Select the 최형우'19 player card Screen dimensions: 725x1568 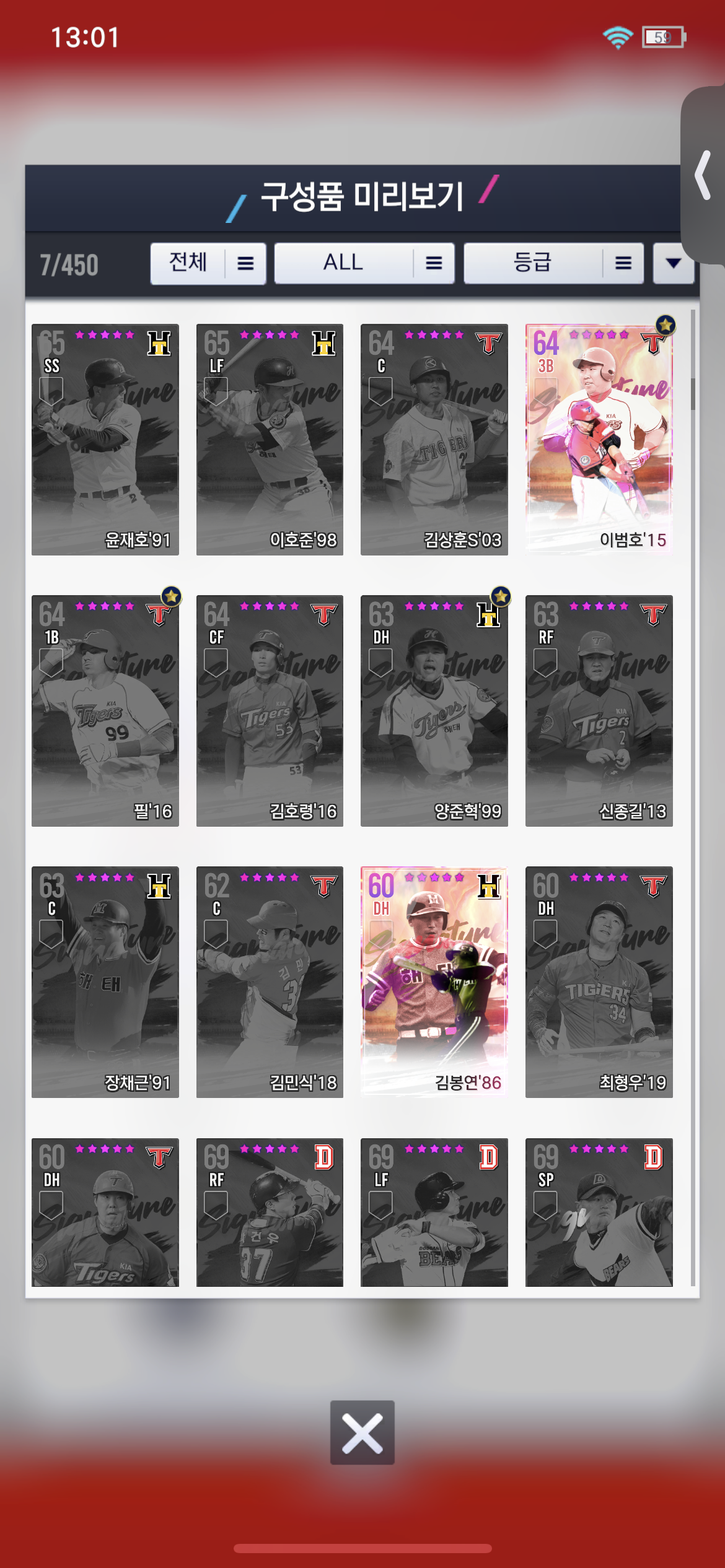pos(599,982)
